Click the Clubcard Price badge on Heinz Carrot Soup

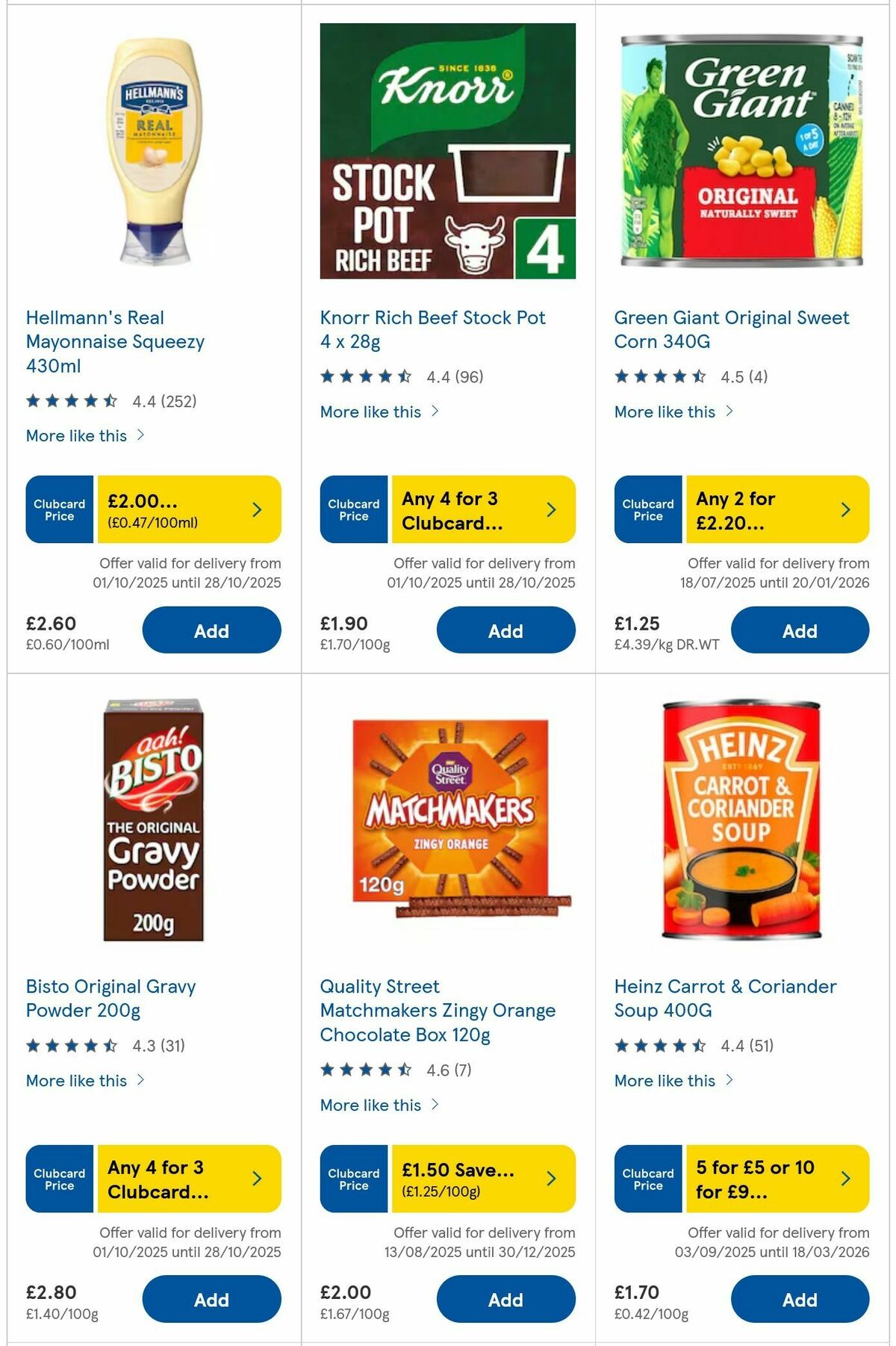click(x=647, y=1179)
